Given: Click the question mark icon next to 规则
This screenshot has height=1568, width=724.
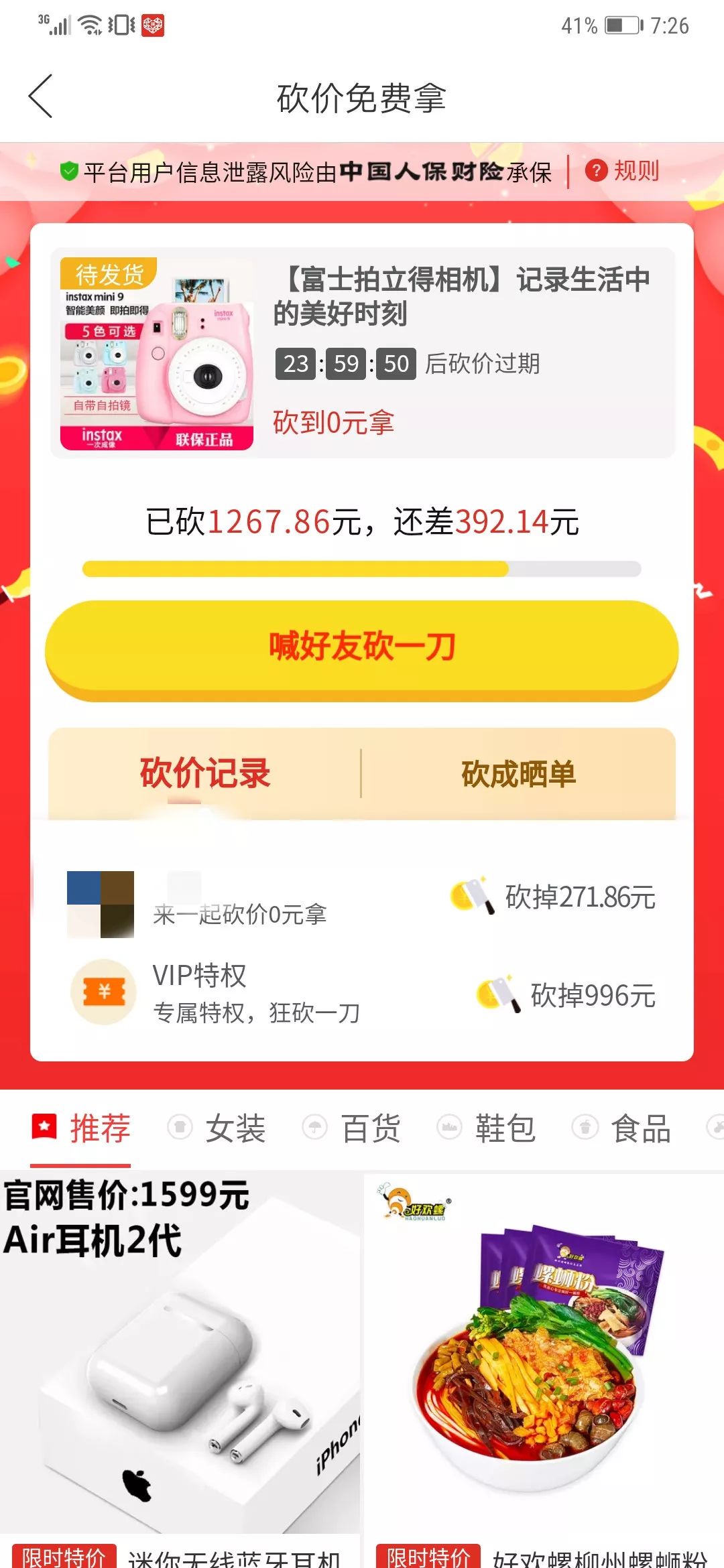Looking at the screenshot, I should click(x=595, y=171).
